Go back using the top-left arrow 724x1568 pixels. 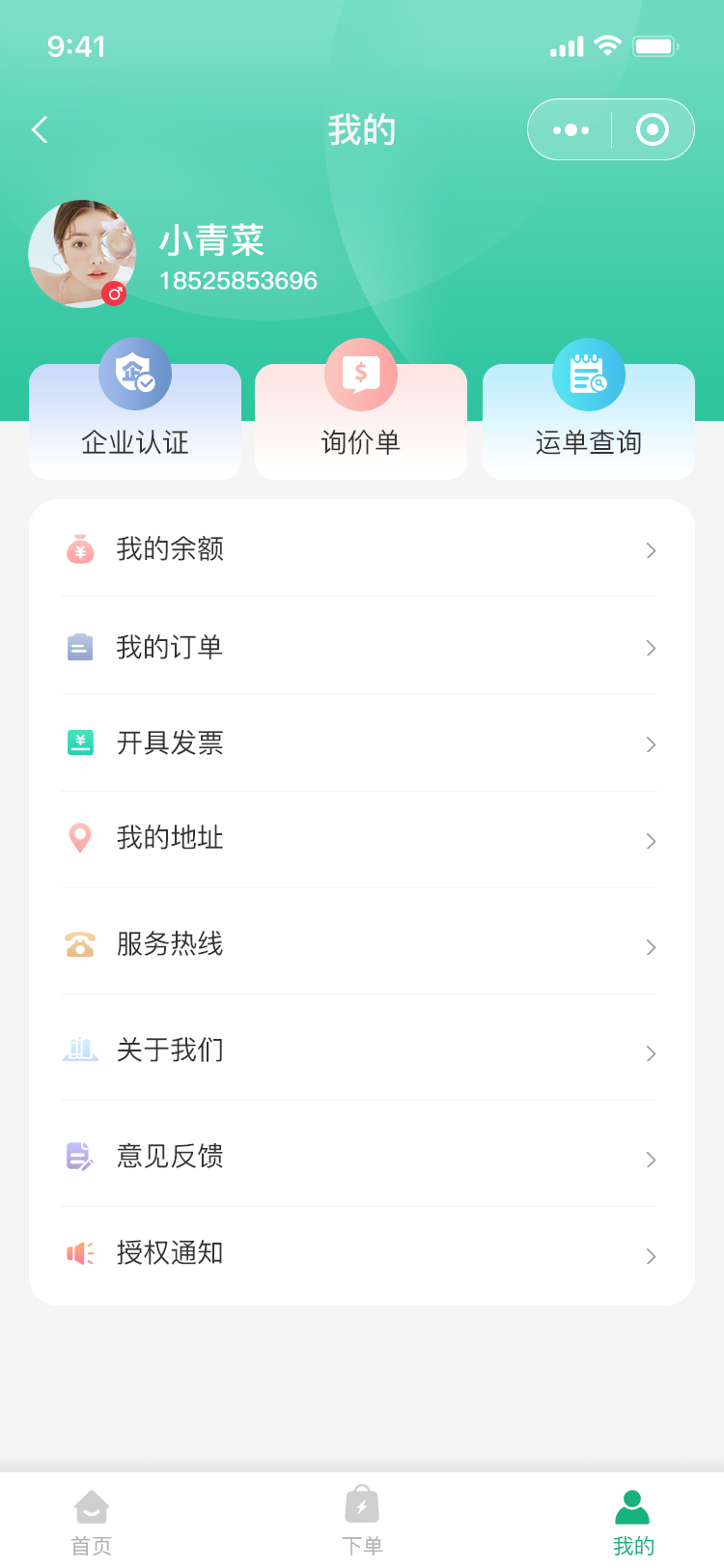40,130
